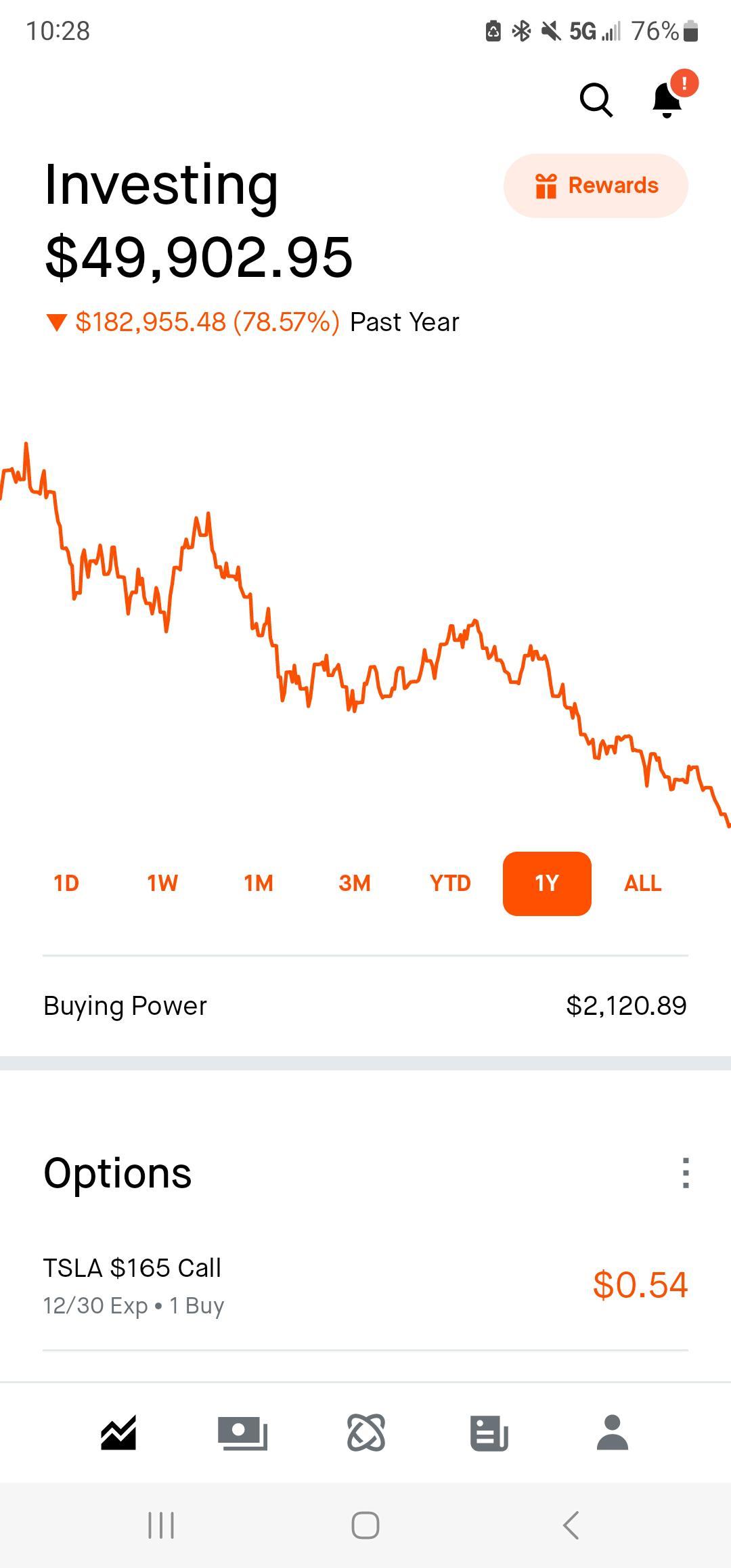Switch chart range to 1D

pos(66,884)
